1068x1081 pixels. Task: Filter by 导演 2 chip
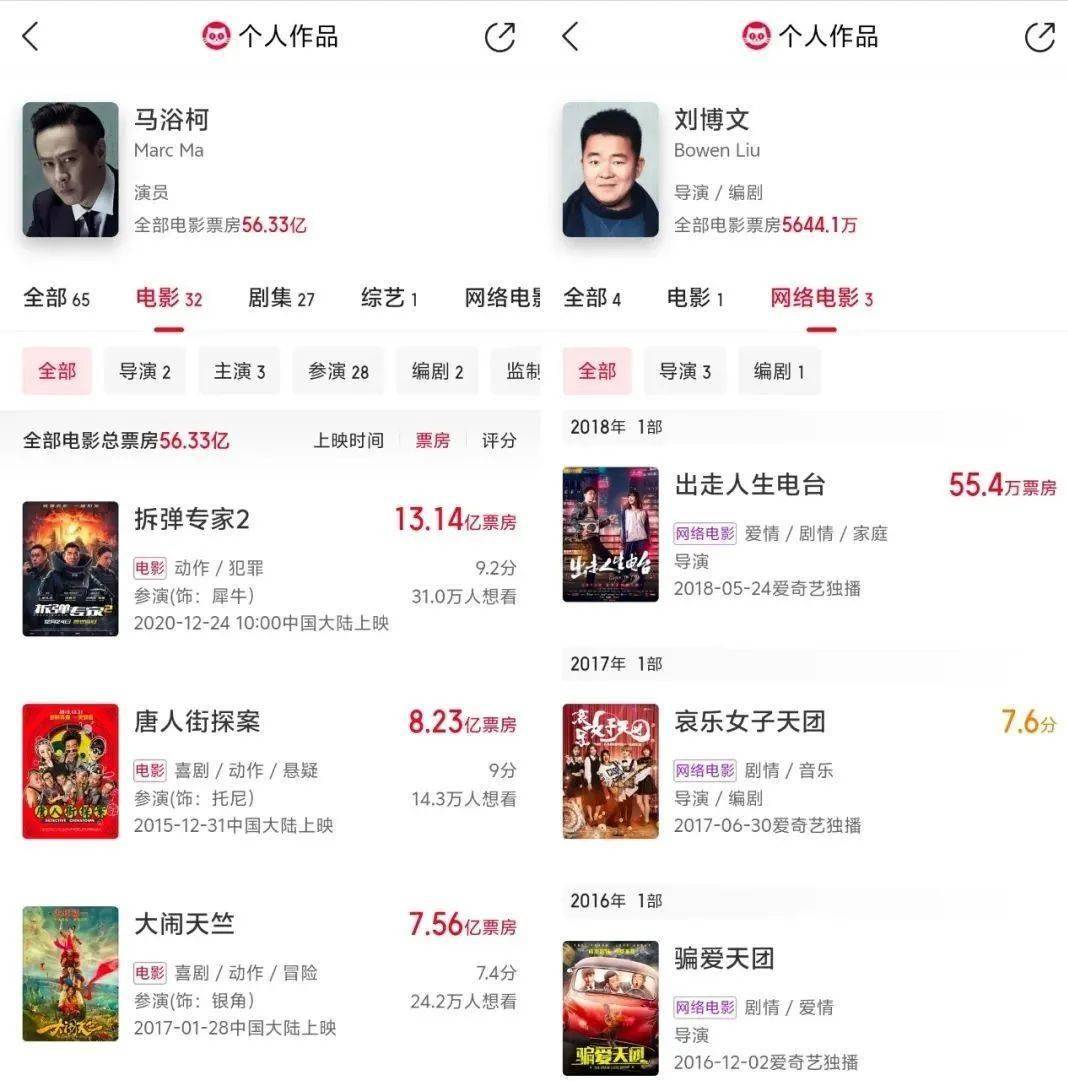coord(145,371)
